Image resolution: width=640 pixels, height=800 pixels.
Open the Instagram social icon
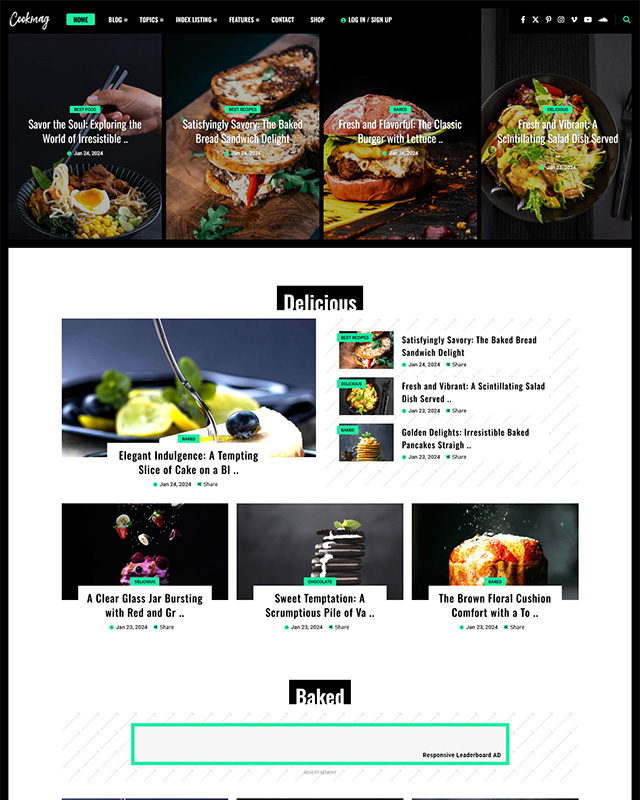point(561,19)
